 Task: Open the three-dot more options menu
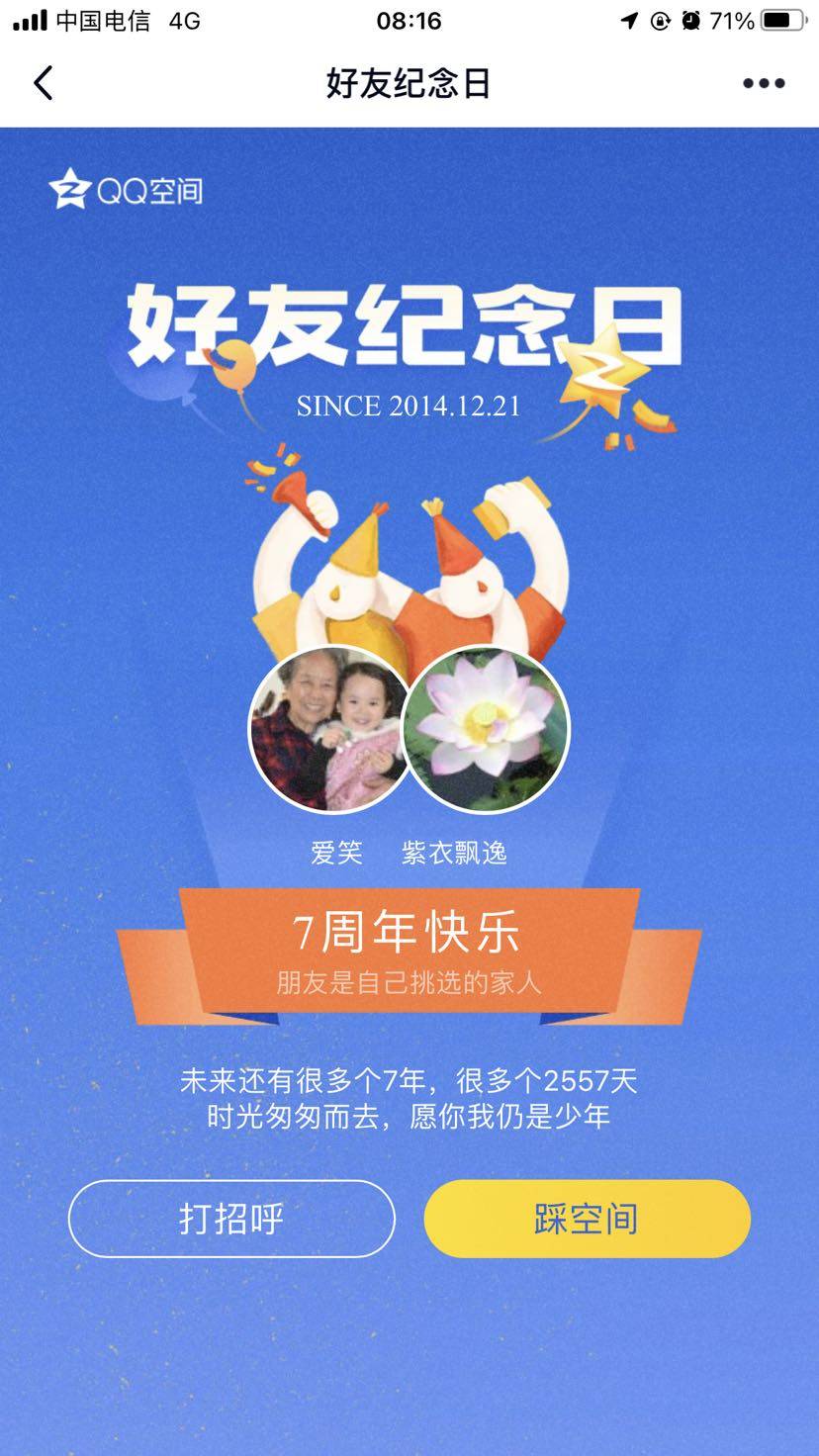point(764,84)
